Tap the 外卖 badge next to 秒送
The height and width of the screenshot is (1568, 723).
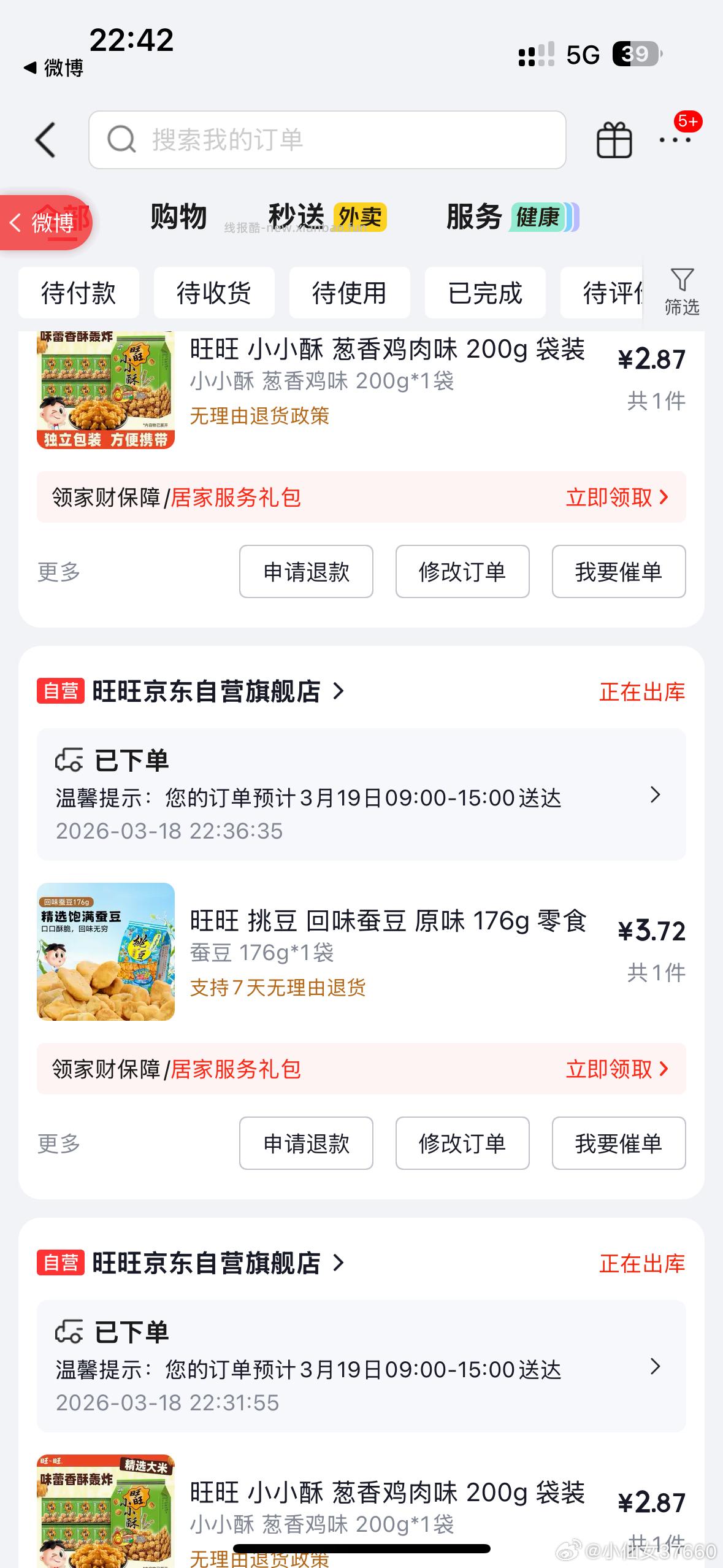coord(359,216)
